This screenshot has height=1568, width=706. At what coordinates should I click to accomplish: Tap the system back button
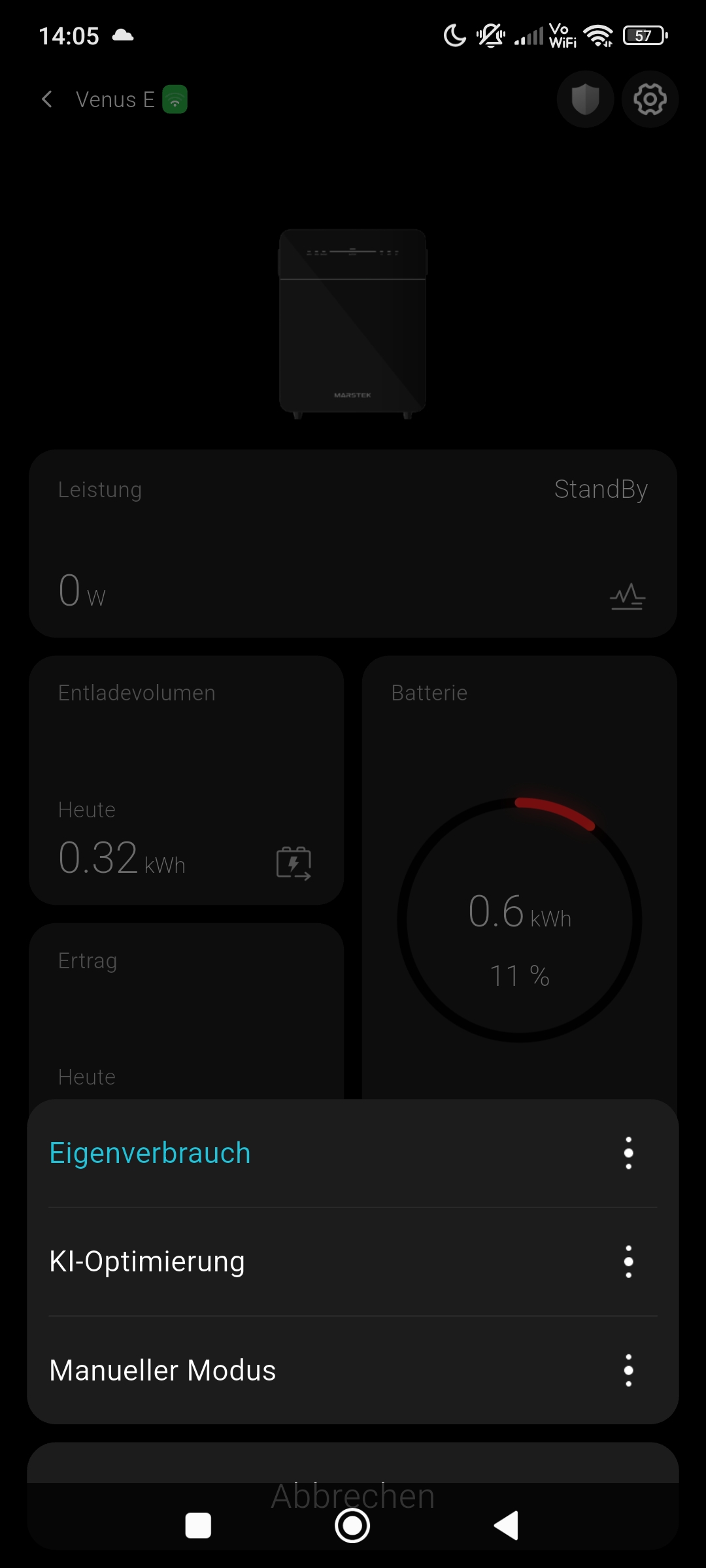tap(507, 1526)
